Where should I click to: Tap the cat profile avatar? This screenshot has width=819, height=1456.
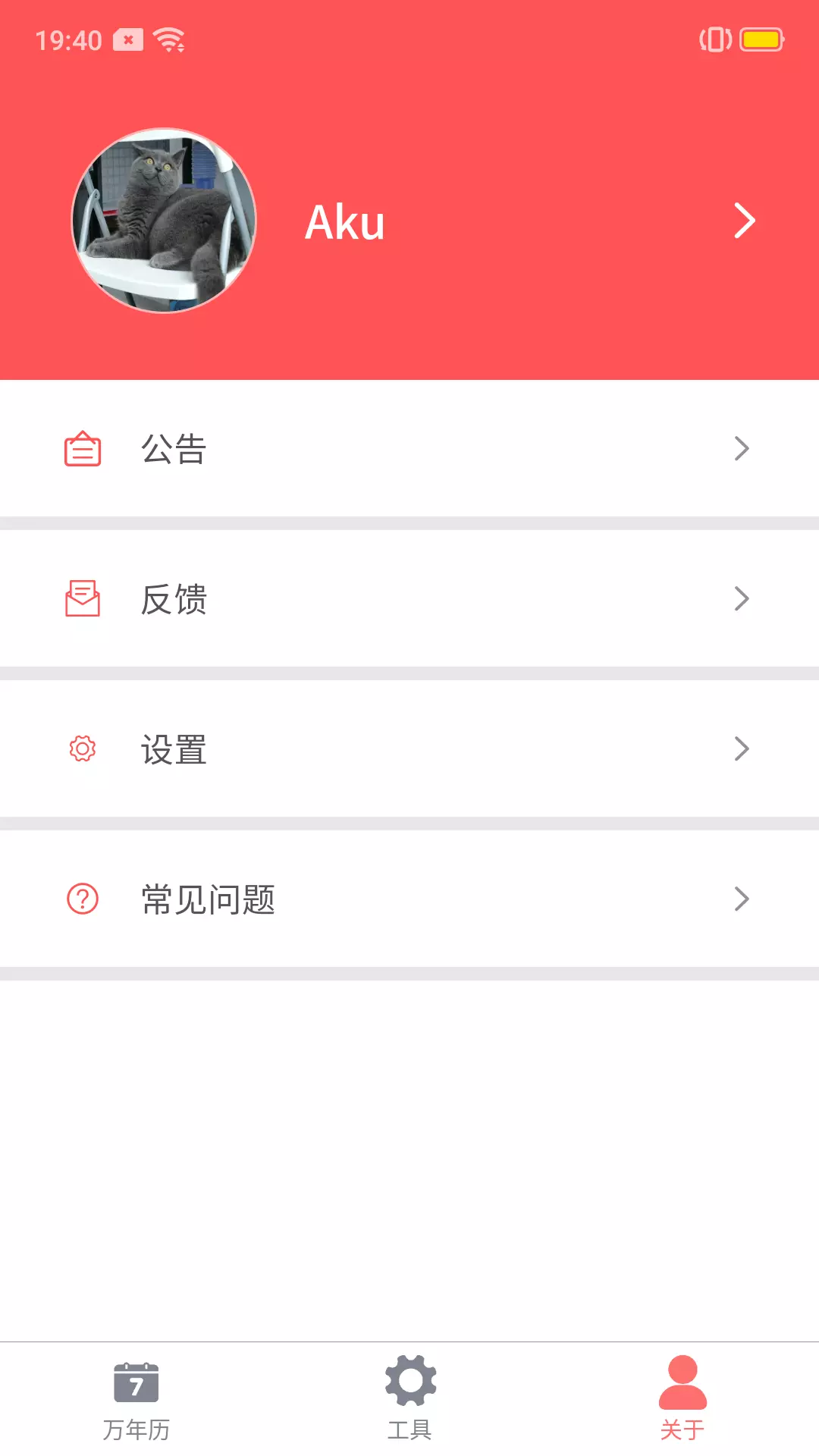pyautogui.click(x=164, y=220)
